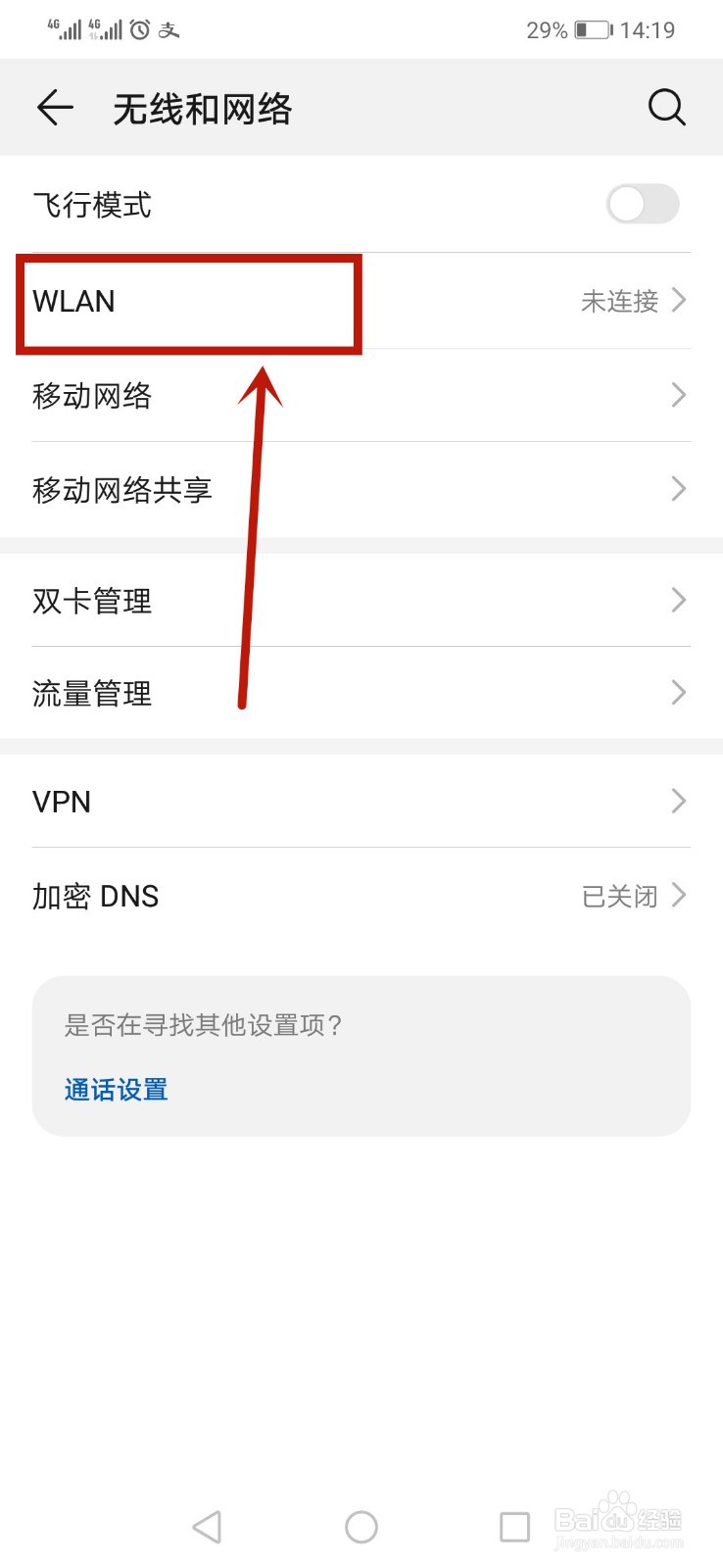Tap the back arrow to exit settings
The width and height of the screenshot is (723, 1568).
[x=54, y=108]
